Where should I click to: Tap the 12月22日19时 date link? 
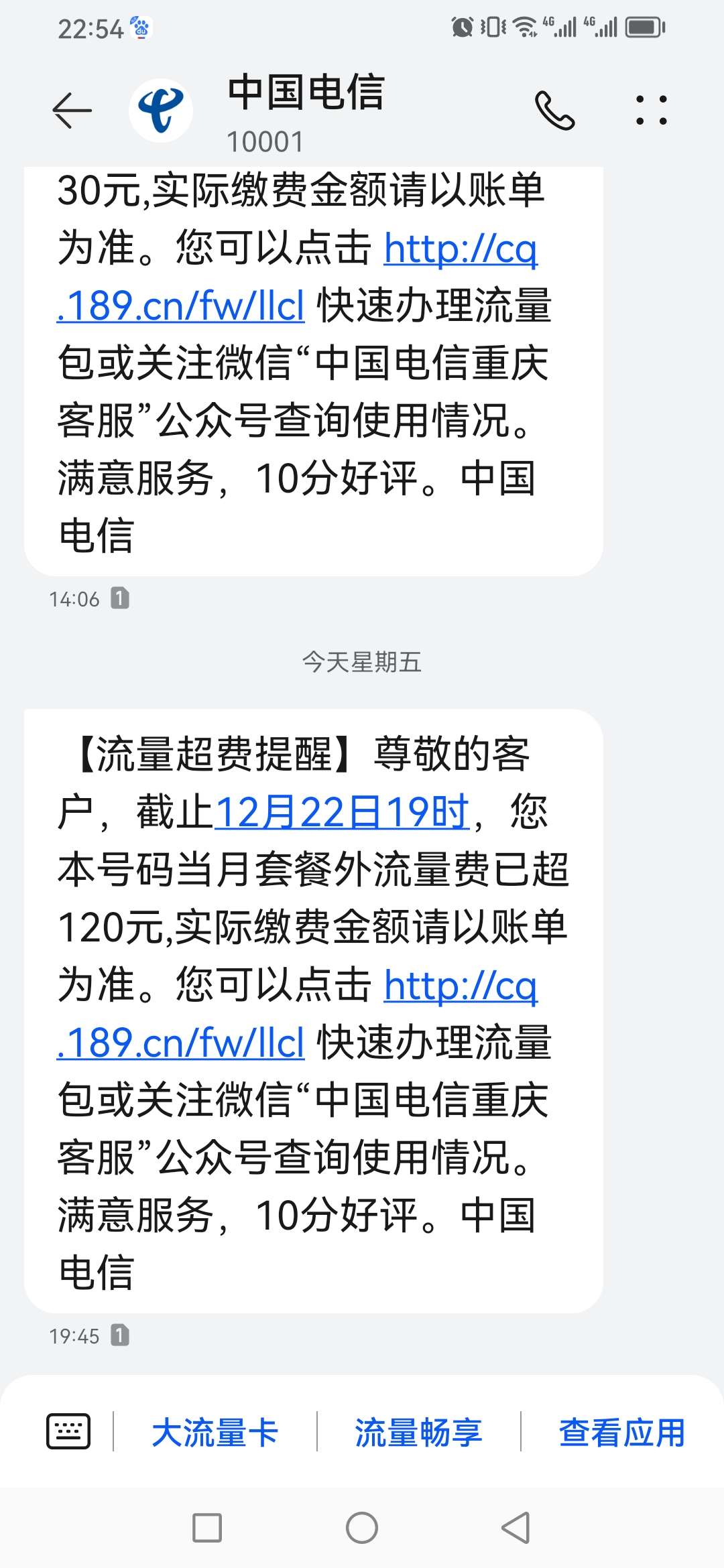click(x=341, y=812)
